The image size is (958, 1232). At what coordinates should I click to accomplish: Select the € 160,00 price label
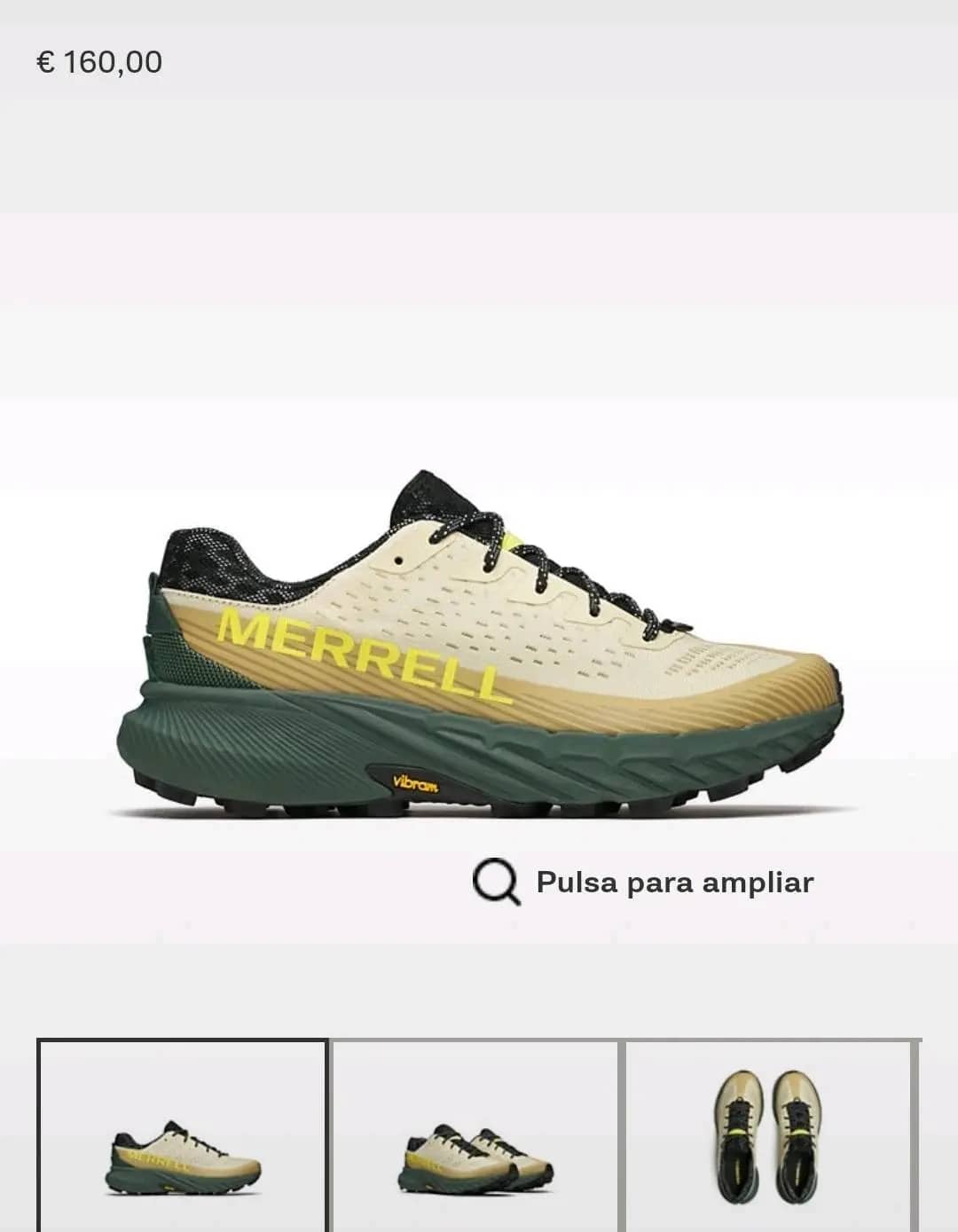tap(98, 62)
